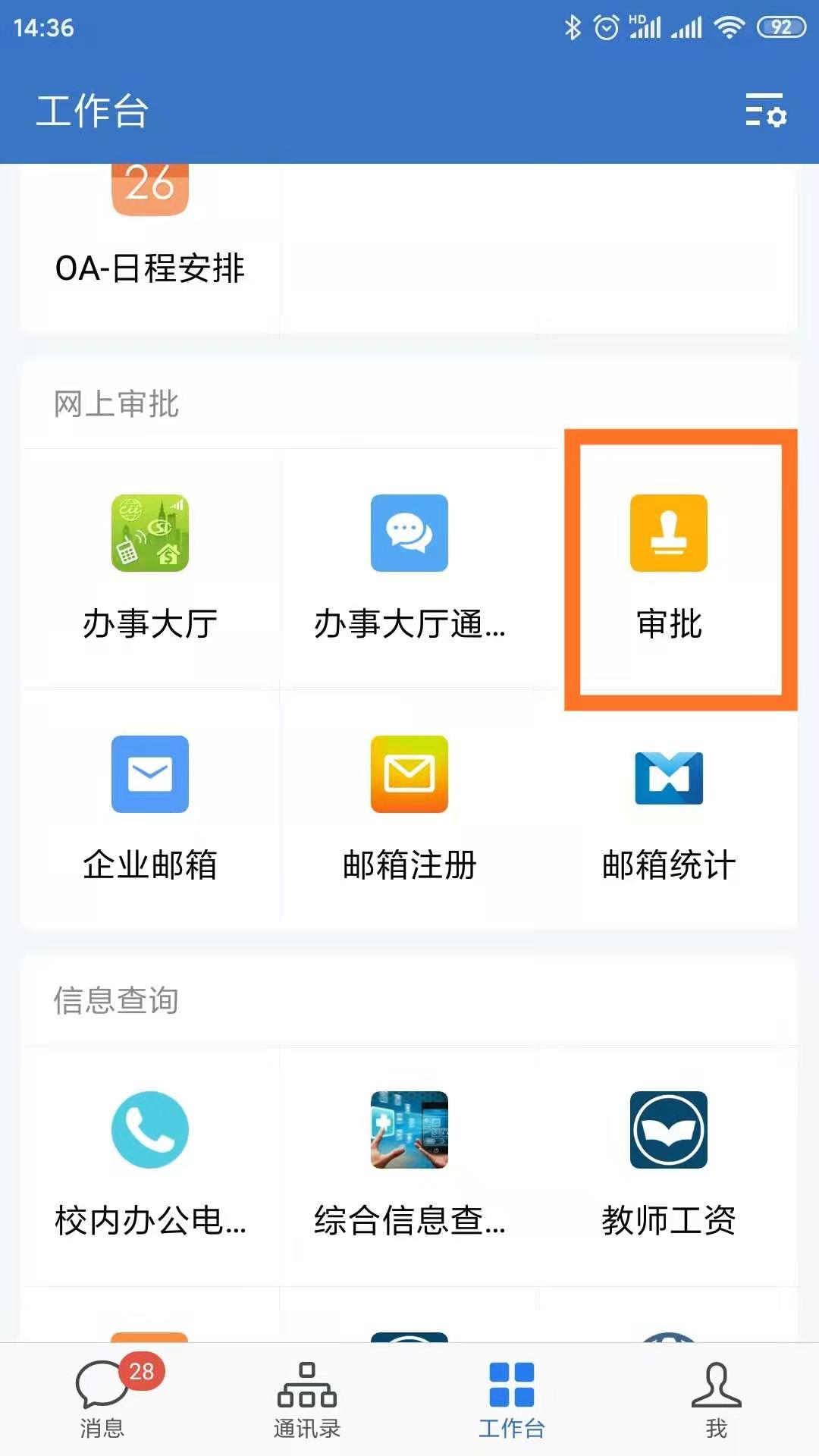819x1456 pixels.
Task: Go to the 通讯录 contacts tab
Action: 307,1399
